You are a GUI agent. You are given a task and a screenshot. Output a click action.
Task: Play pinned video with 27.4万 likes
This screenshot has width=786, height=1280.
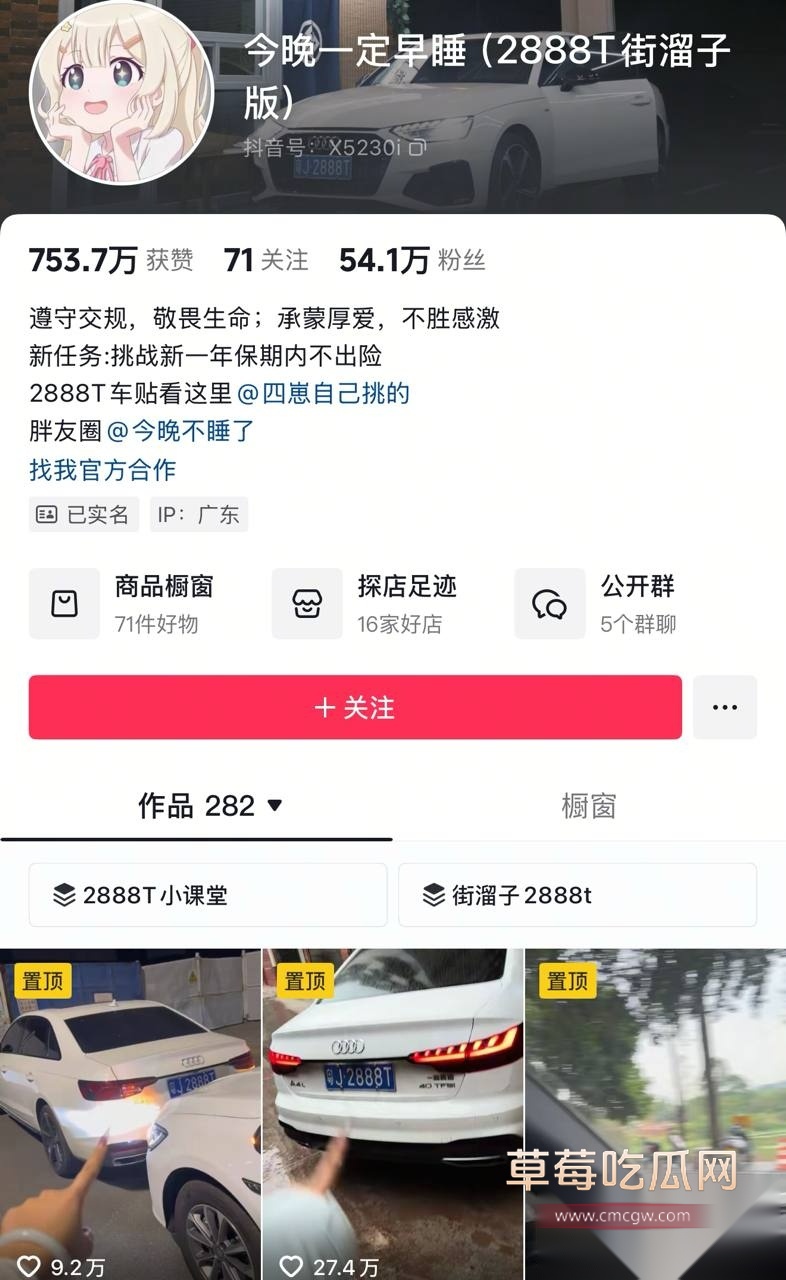[393, 1110]
